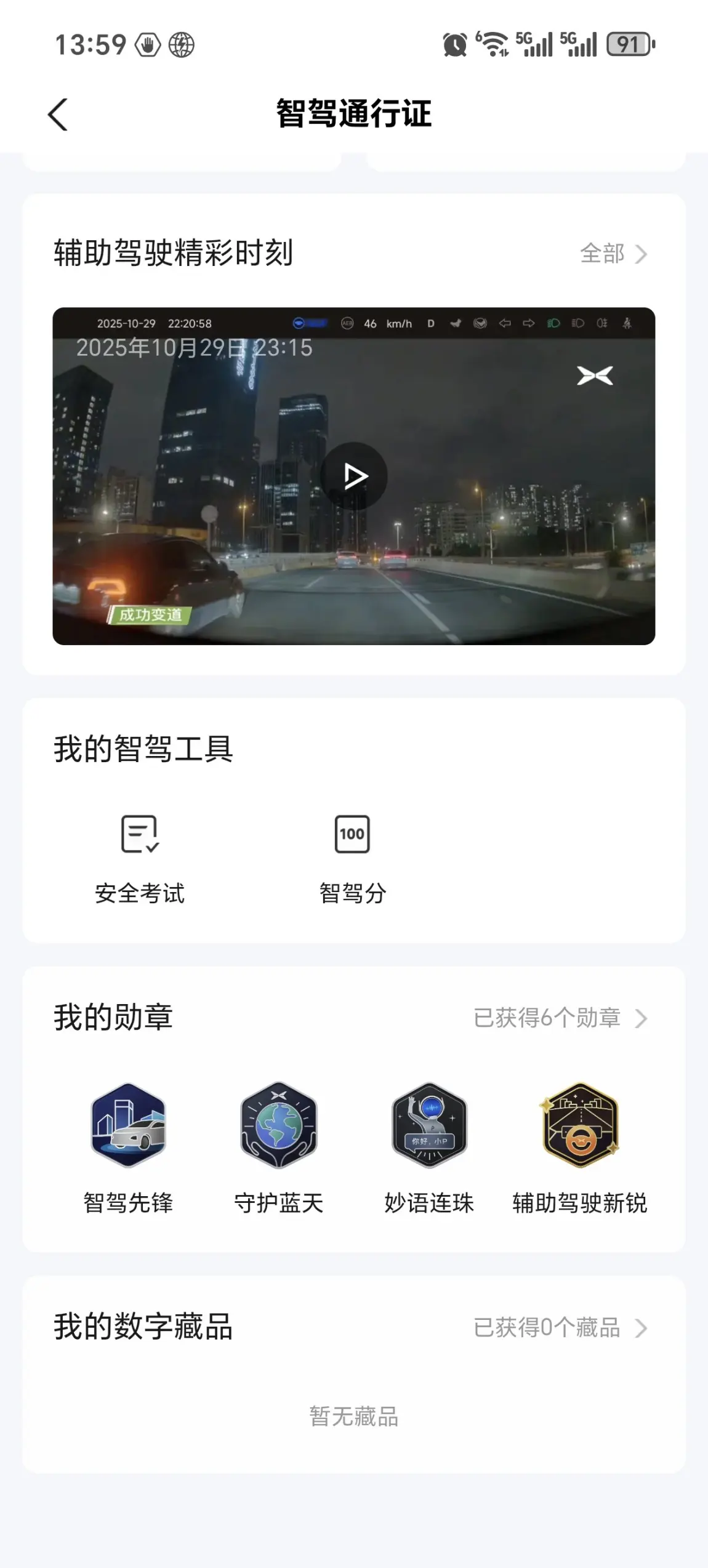Image resolution: width=708 pixels, height=1568 pixels.
Task: Open 已获得0个藏品 collectibles list
Action: pos(560,1328)
